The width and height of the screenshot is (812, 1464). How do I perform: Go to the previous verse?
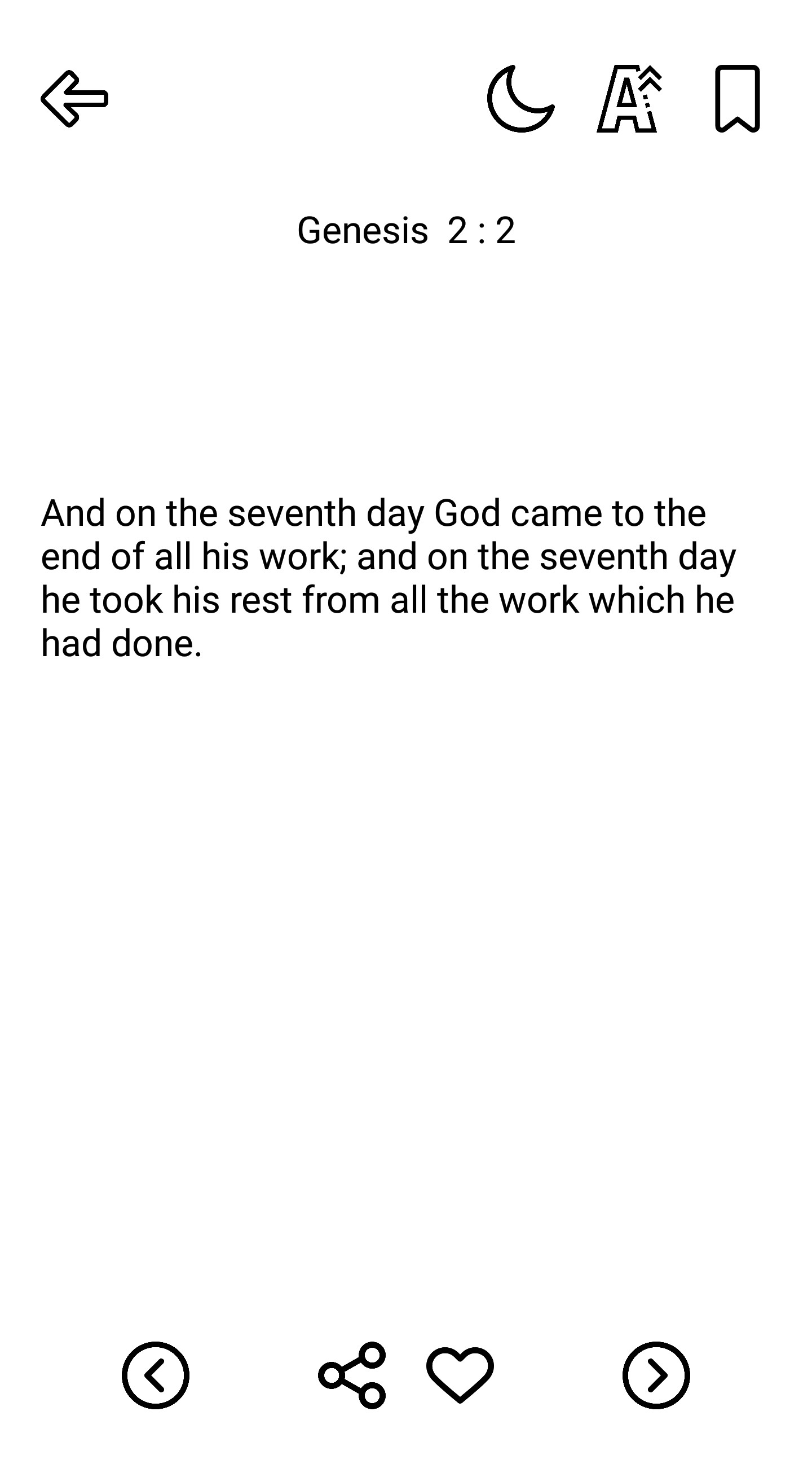click(155, 1375)
